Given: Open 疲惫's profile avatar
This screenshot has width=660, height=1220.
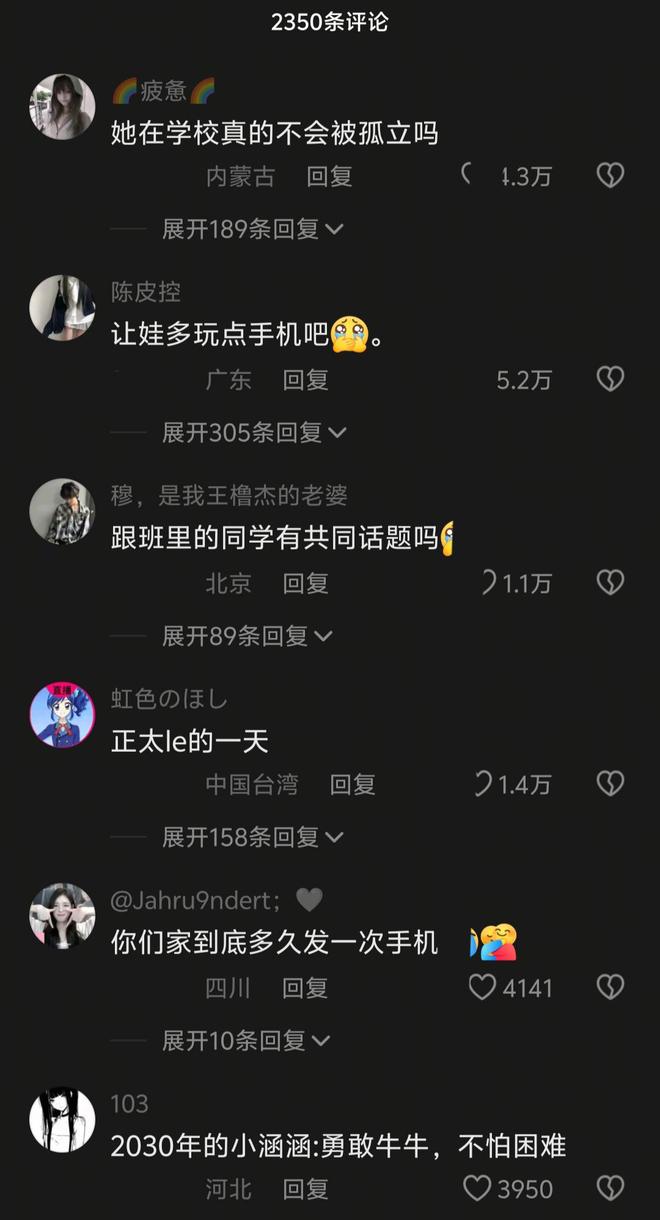Looking at the screenshot, I should 62,107.
